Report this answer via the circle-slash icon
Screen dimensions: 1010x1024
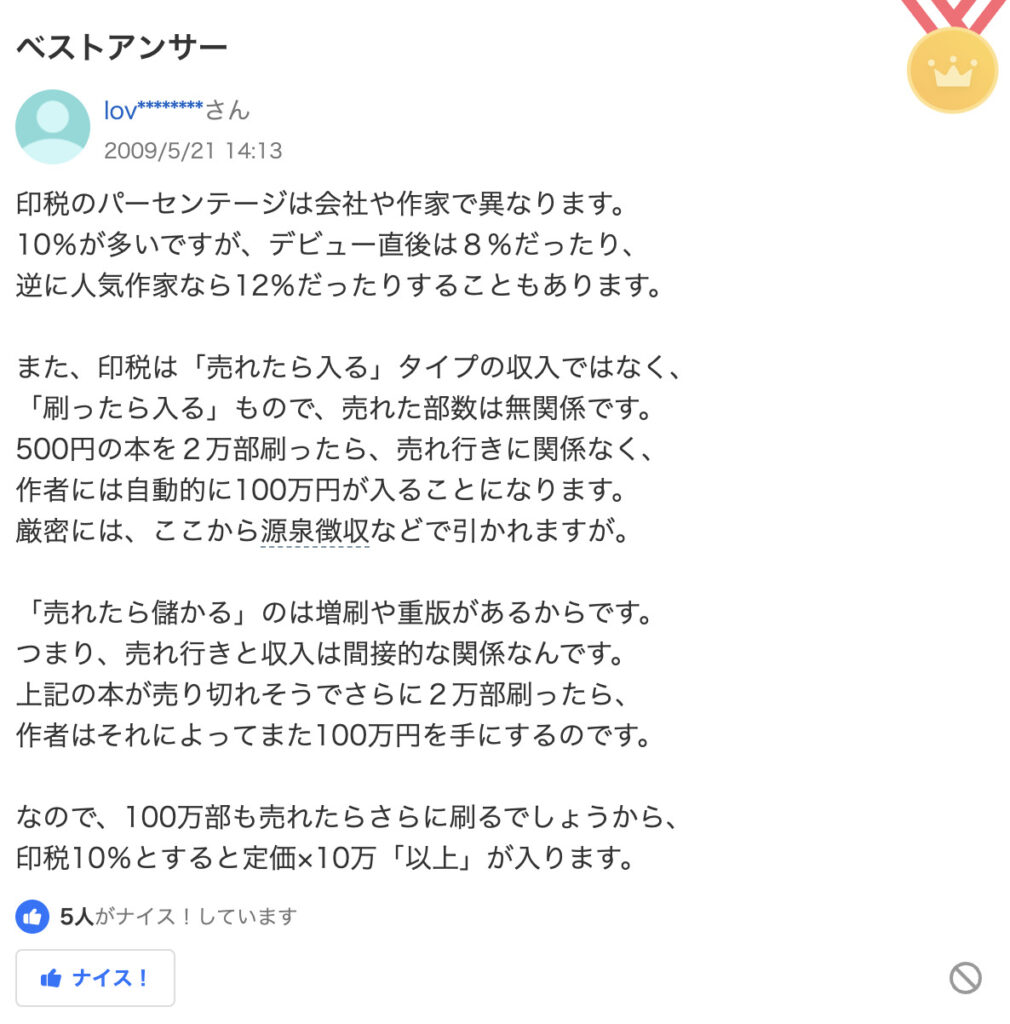click(965, 978)
